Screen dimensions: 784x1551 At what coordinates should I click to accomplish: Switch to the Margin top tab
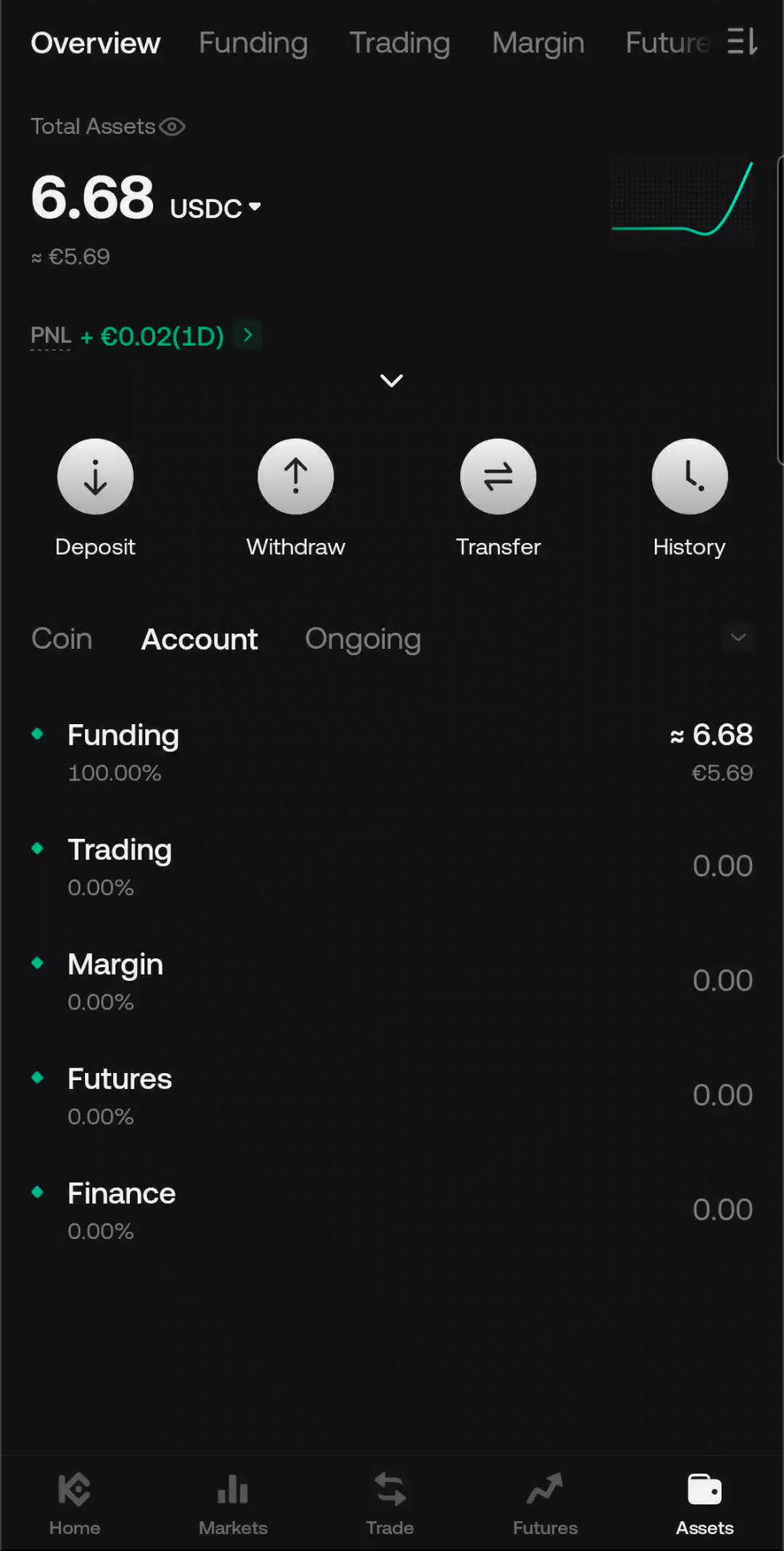point(538,43)
